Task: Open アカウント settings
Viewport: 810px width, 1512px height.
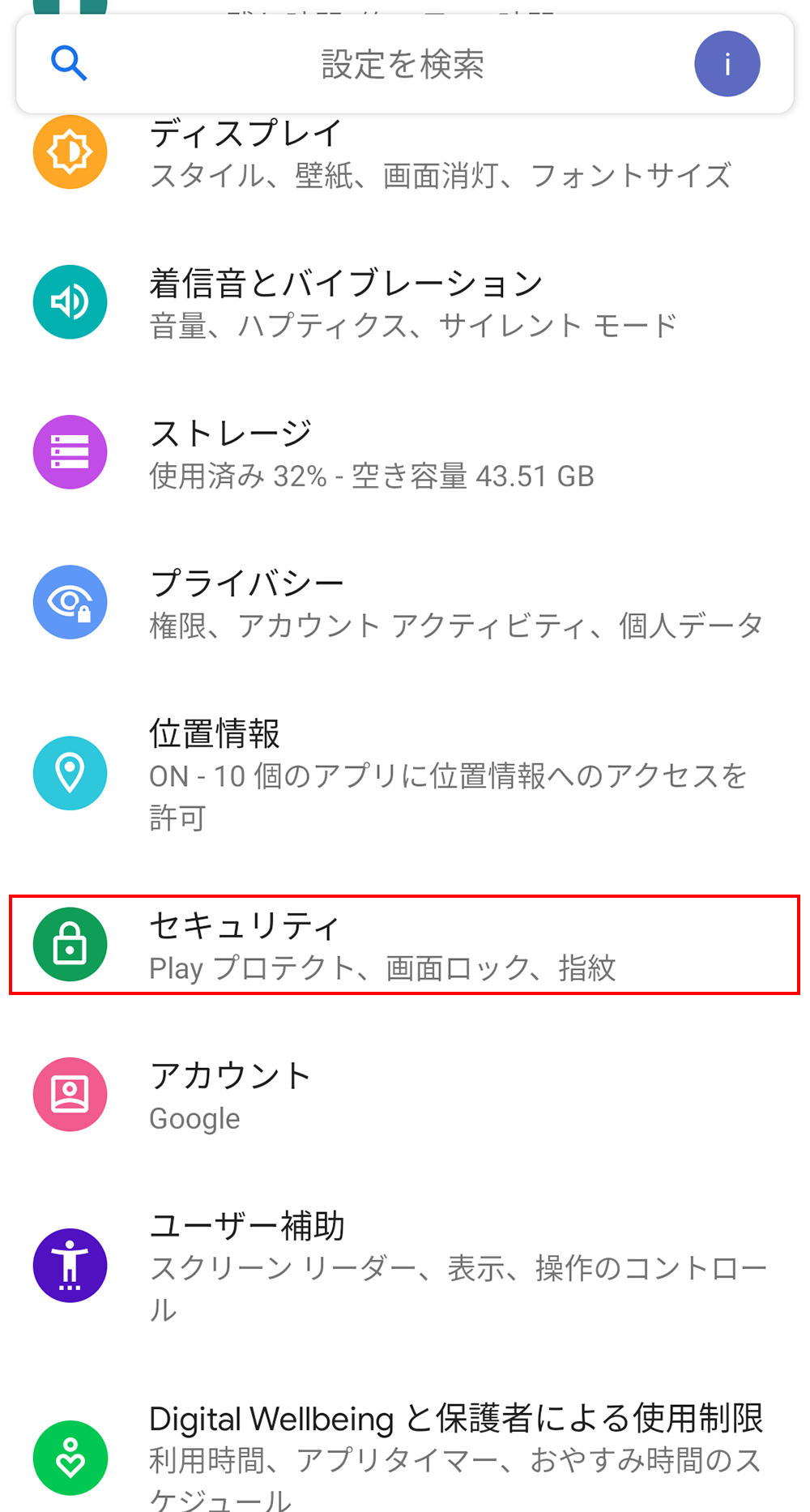Action: pos(405,1095)
